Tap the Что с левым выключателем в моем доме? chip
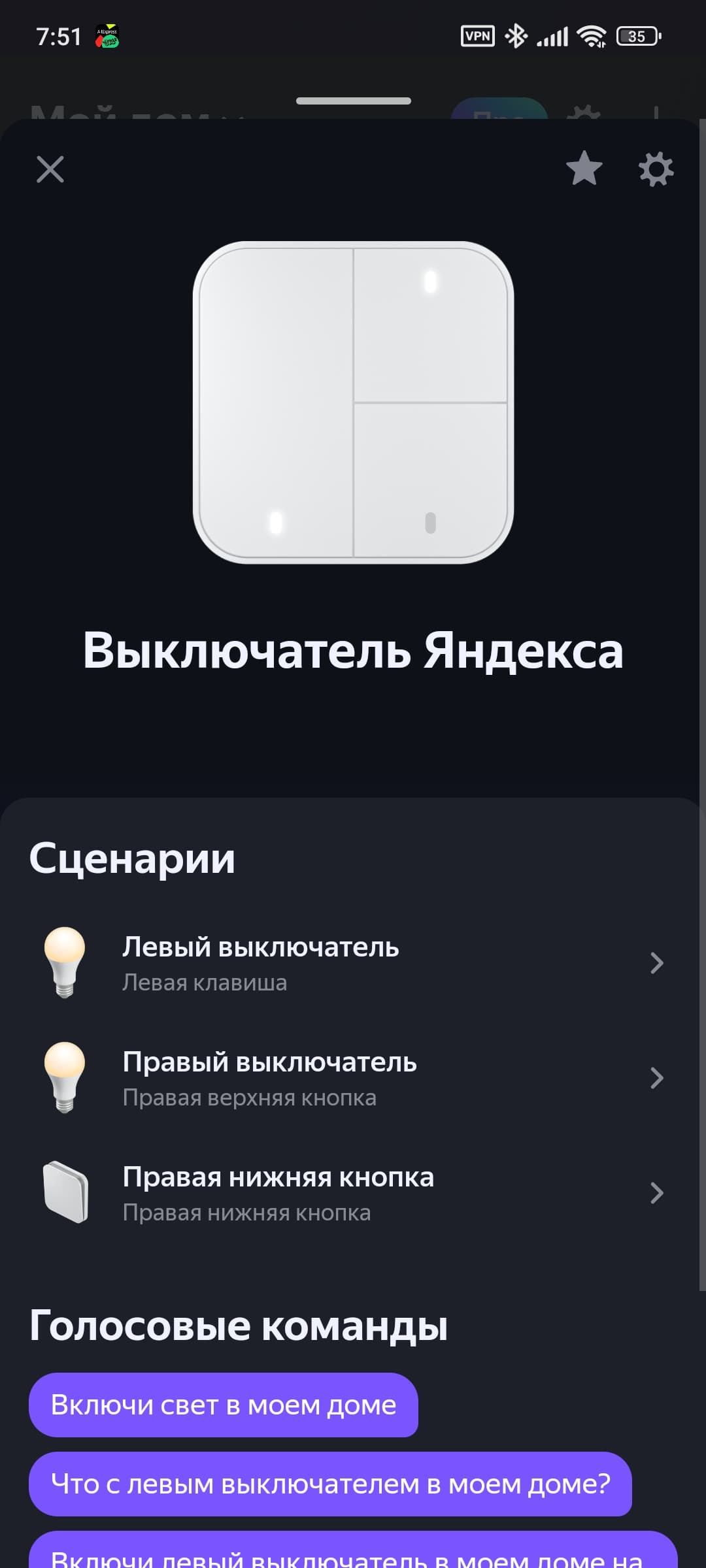This screenshot has width=706, height=1568. [330, 1484]
